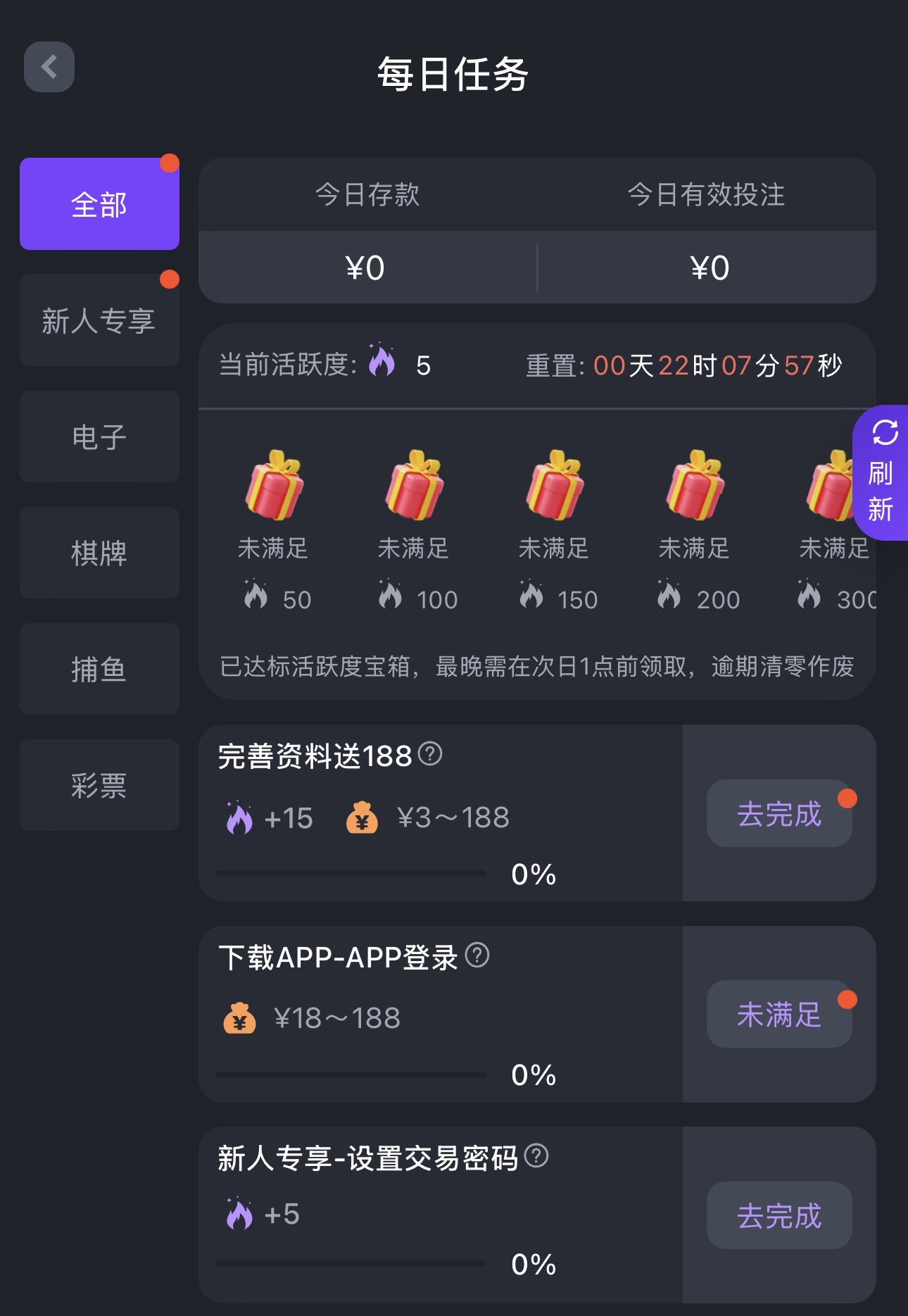Switch to the 棋牌 tab
The width and height of the screenshot is (908, 1316).
coord(99,553)
